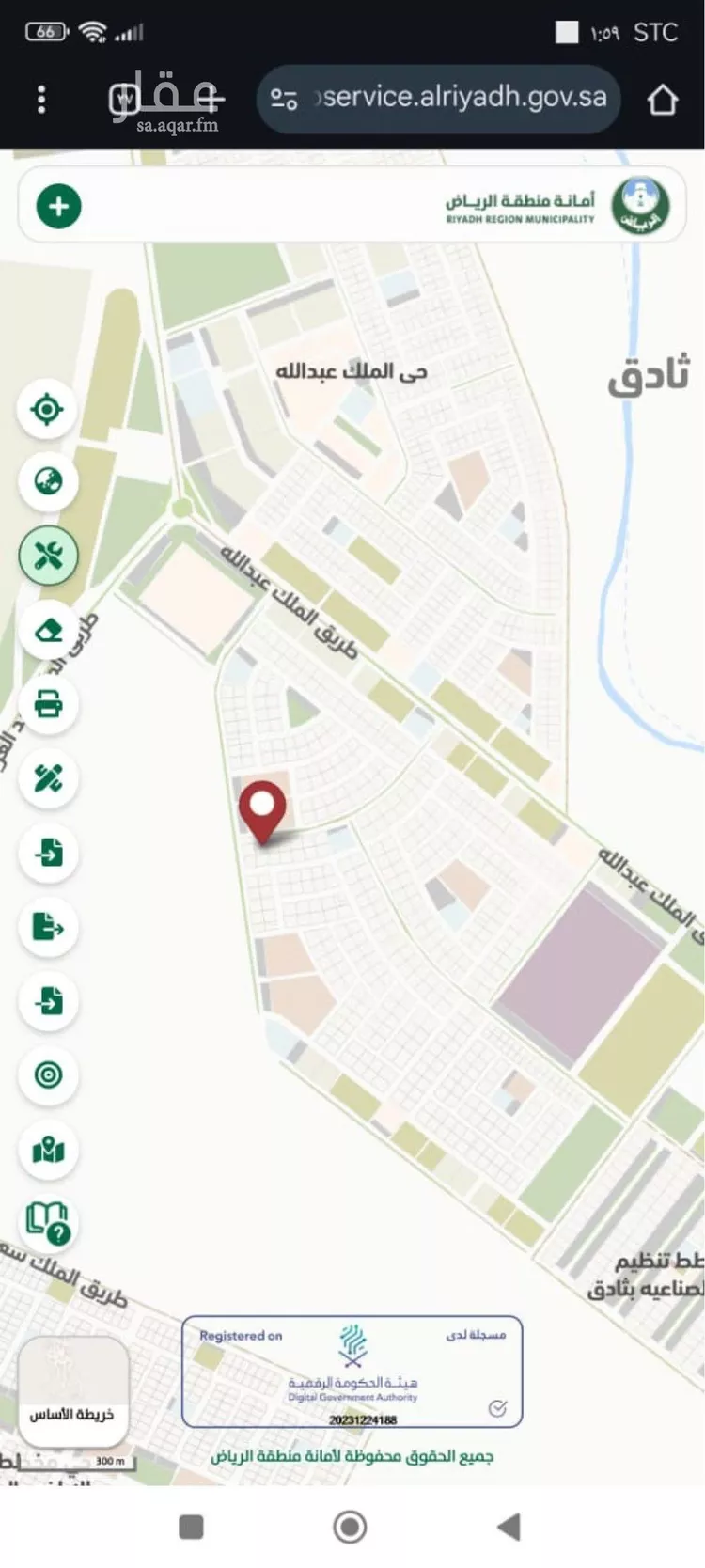Open the globe icon tool
Screen dimensions: 705x1568
pyautogui.click(x=48, y=482)
